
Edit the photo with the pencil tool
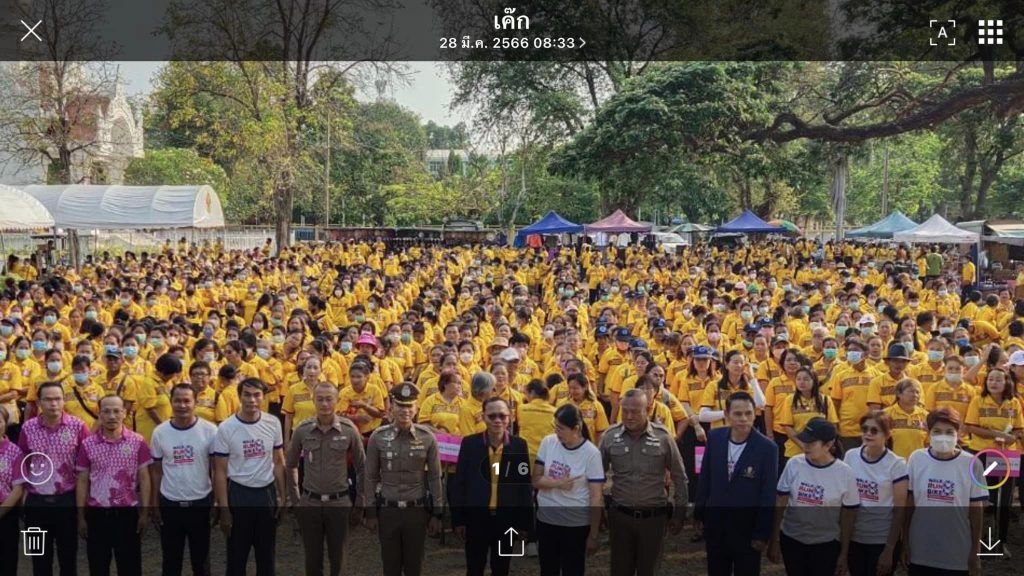coord(990,468)
